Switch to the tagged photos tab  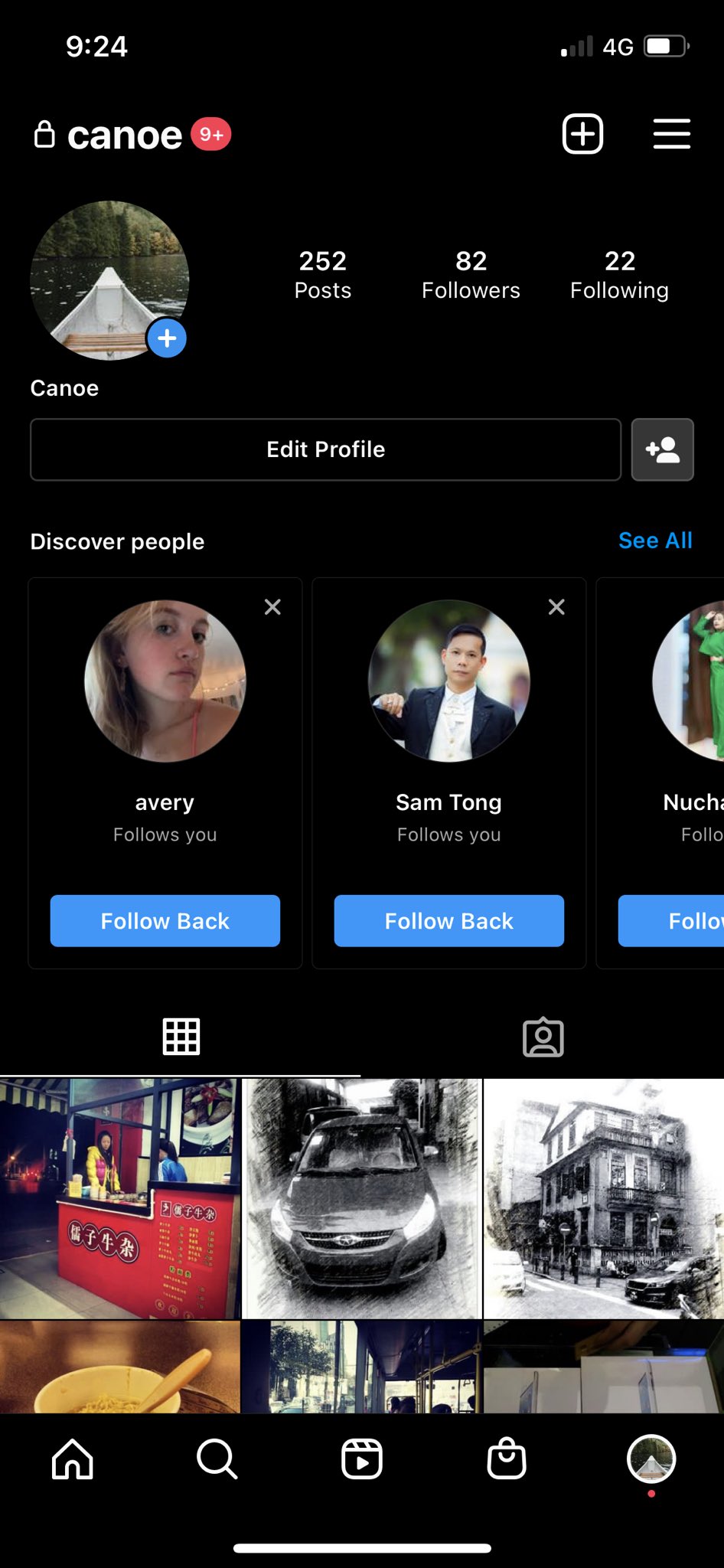pyautogui.click(x=543, y=1037)
